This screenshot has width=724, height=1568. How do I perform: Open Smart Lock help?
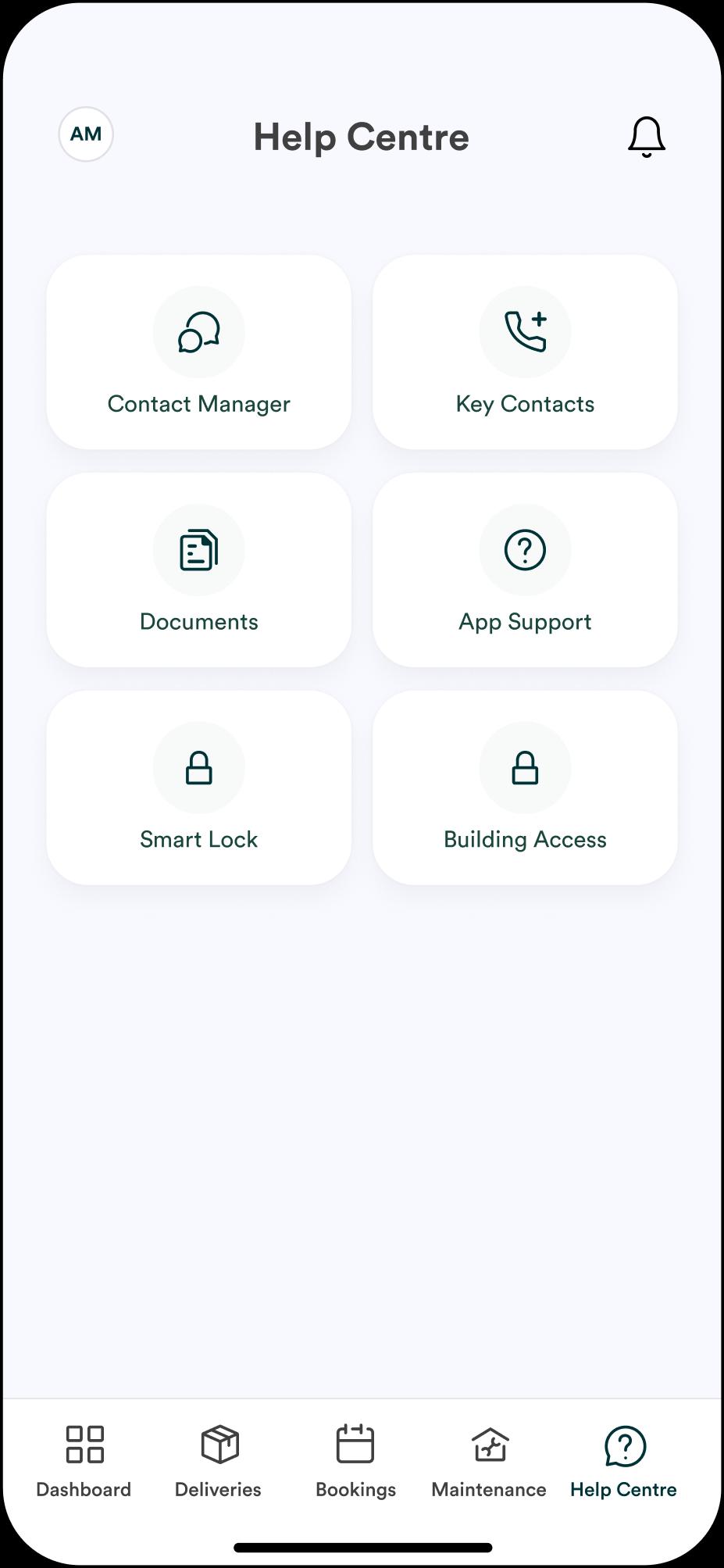click(x=199, y=788)
